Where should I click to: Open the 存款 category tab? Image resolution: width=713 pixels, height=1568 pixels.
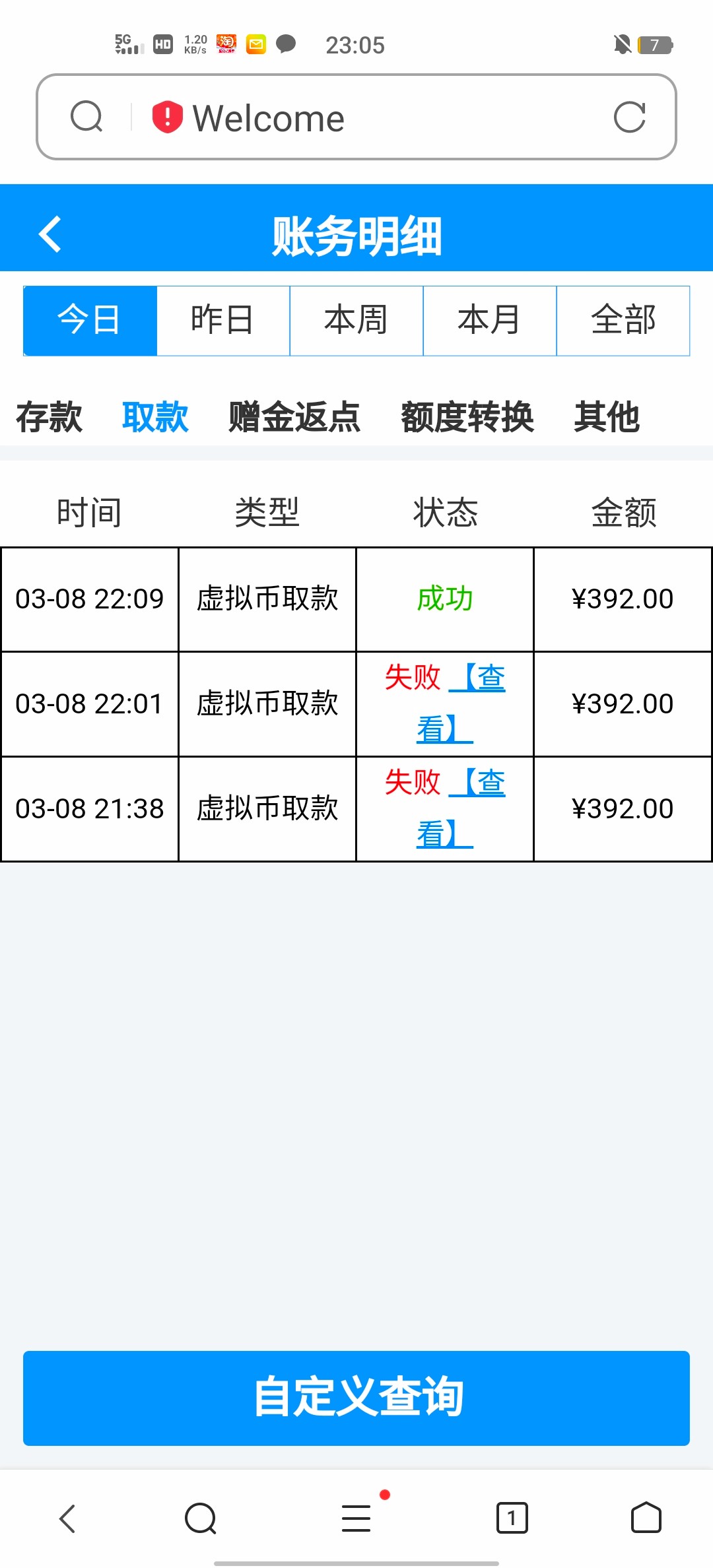[49, 417]
